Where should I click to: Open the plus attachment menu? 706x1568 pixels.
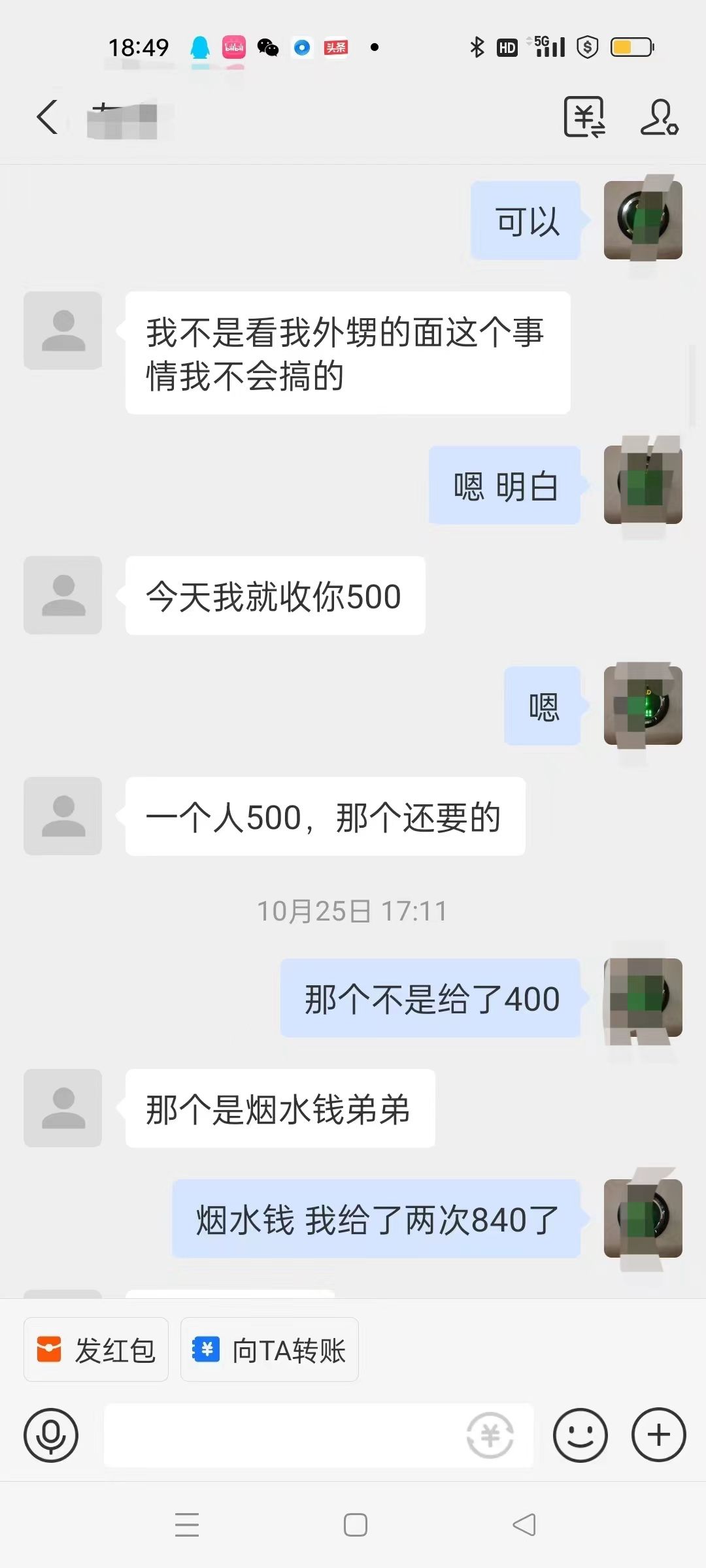tap(658, 1435)
